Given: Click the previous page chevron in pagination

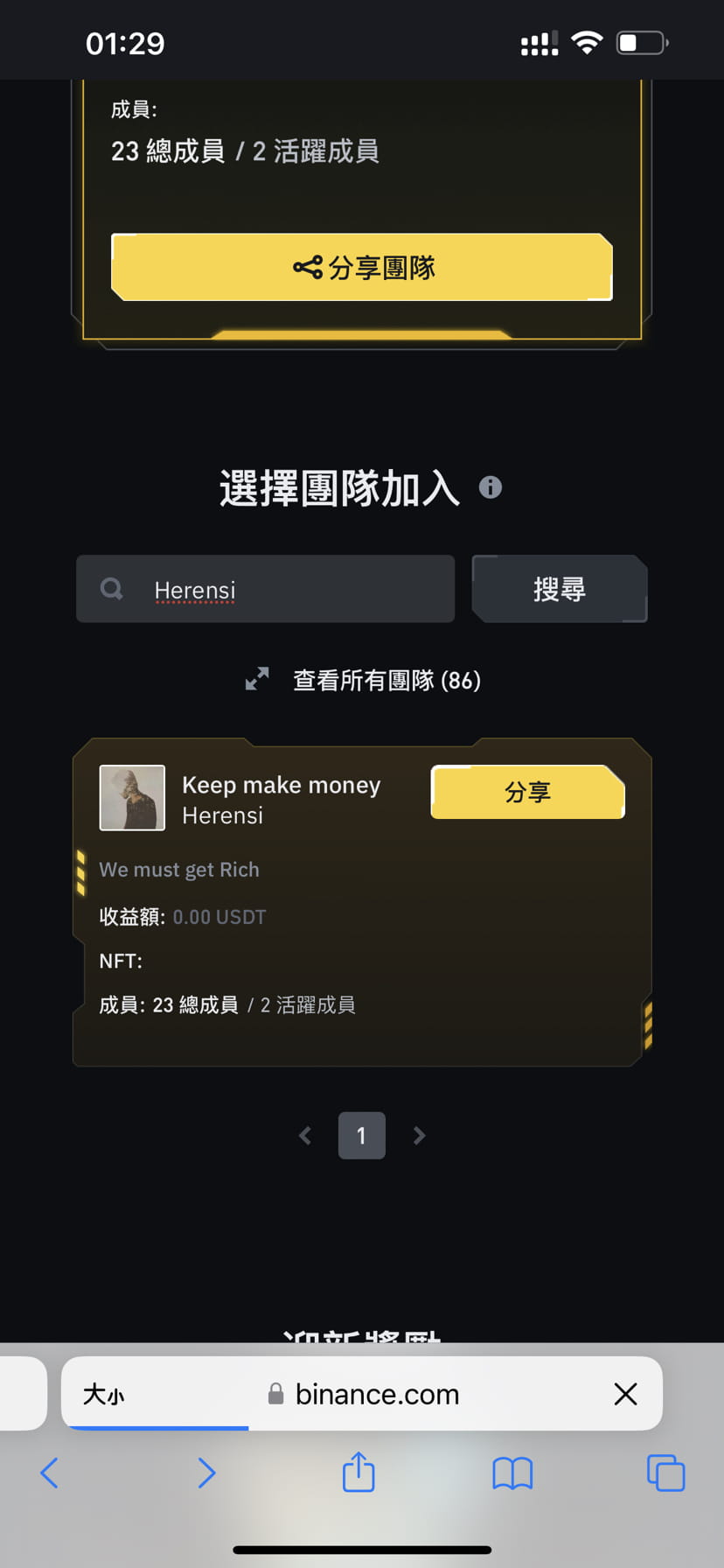Looking at the screenshot, I should pos(304,1135).
